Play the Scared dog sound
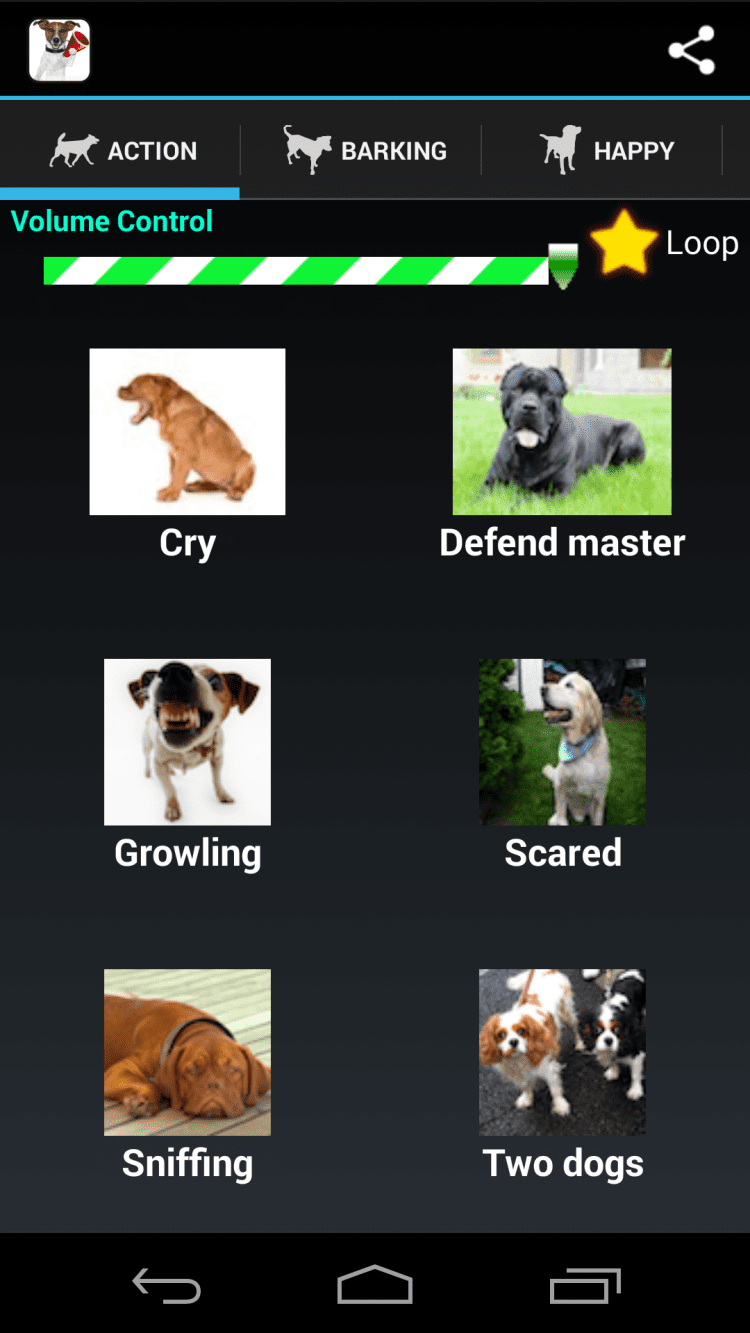The height and width of the screenshot is (1333, 750). coord(562,742)
